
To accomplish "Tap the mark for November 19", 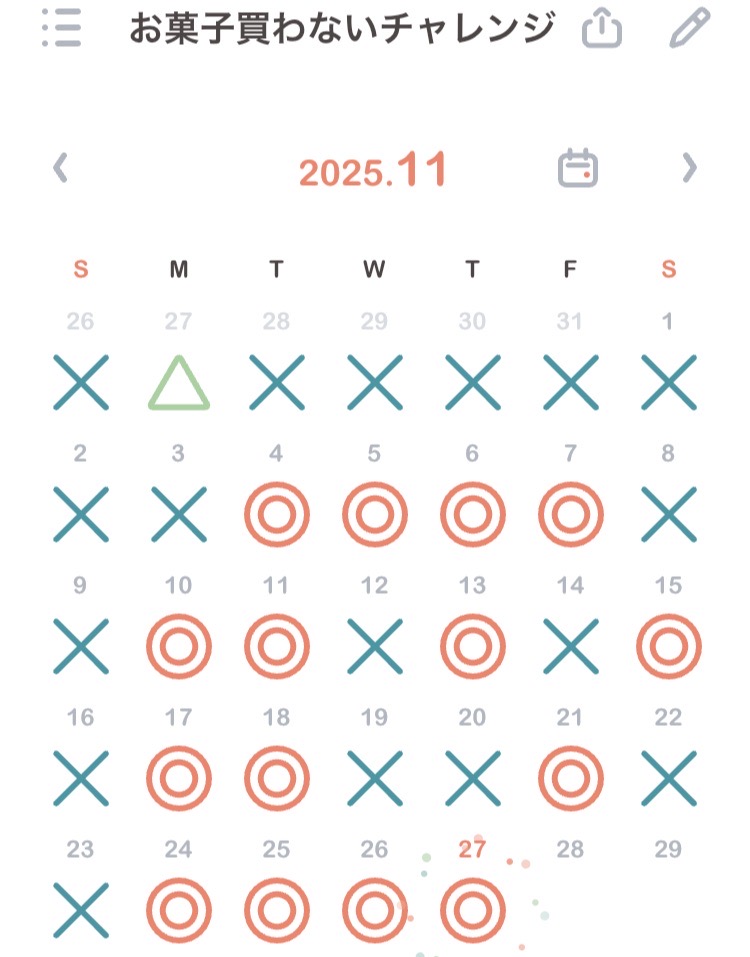I will tap(374, 778).
